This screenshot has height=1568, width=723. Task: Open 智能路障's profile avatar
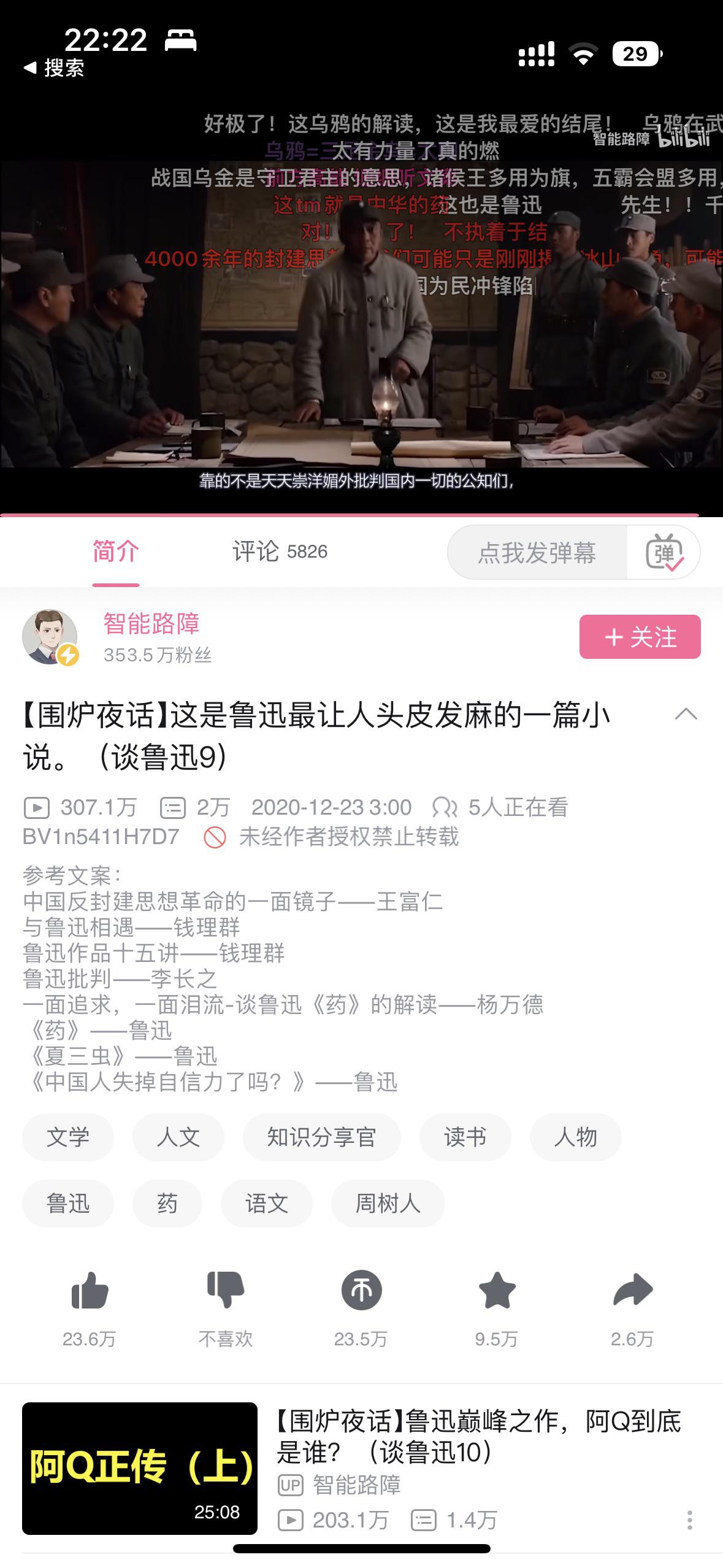point(50,637)
